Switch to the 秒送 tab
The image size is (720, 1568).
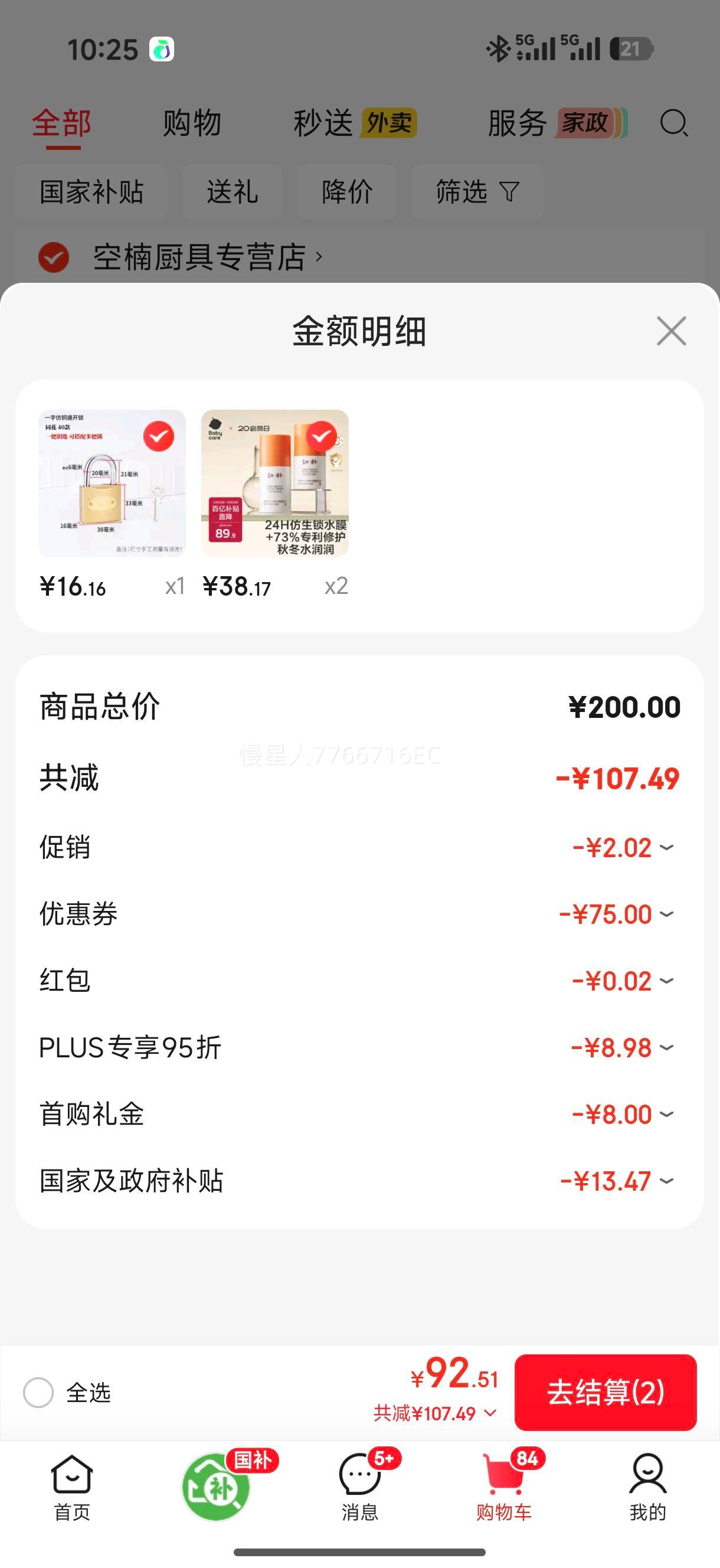click(323, 122)
